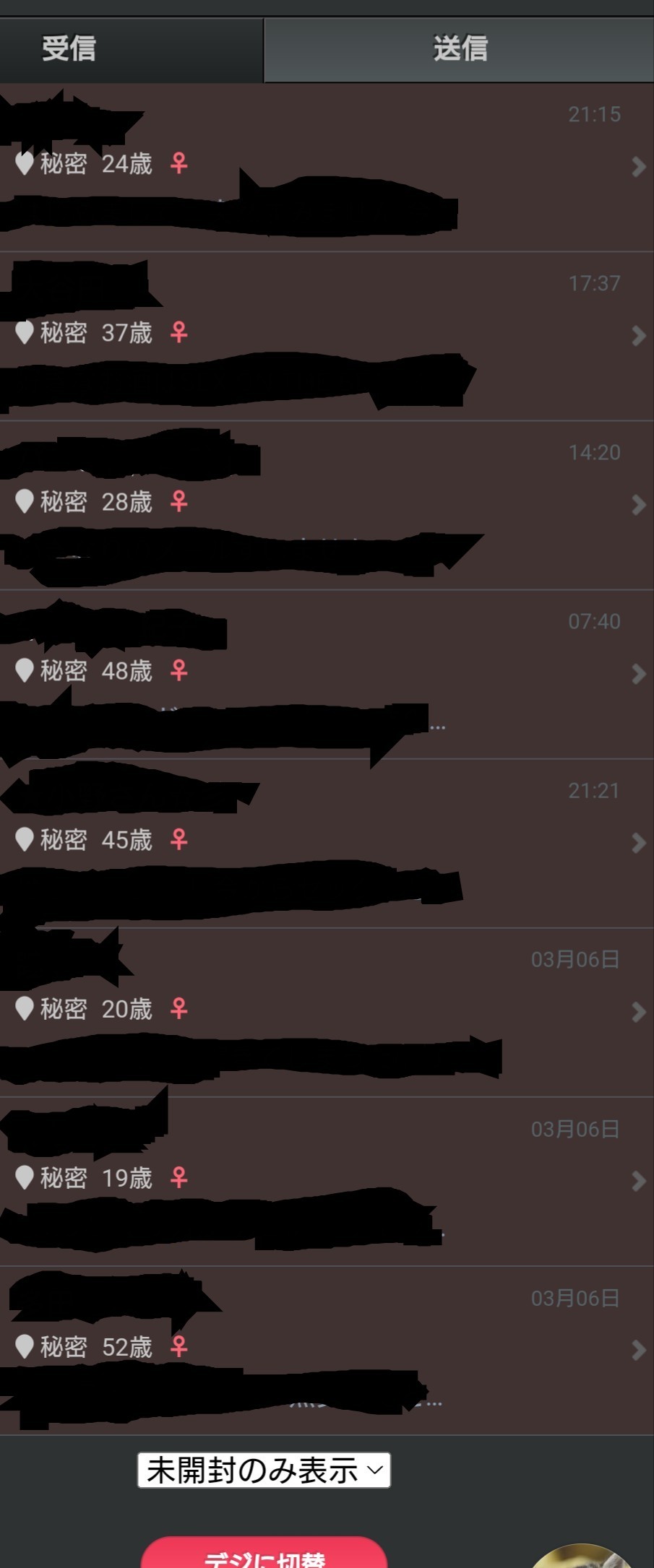
Task: Open the 20歳 user's message dated 03月06日
Action: (x=325, y=1013)
